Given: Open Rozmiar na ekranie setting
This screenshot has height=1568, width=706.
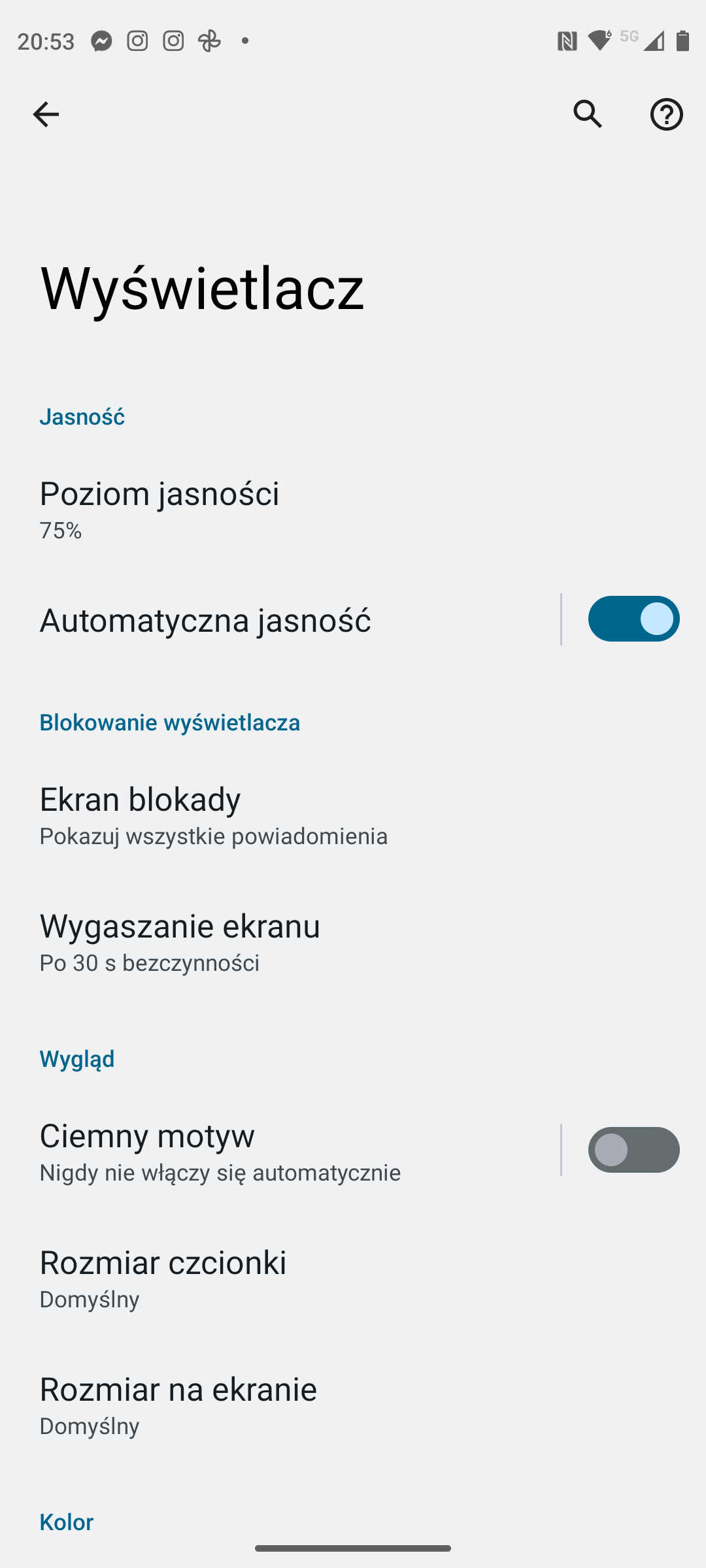Looking at the screenshot, I should pyautogui.click(x=353, y=1405).
